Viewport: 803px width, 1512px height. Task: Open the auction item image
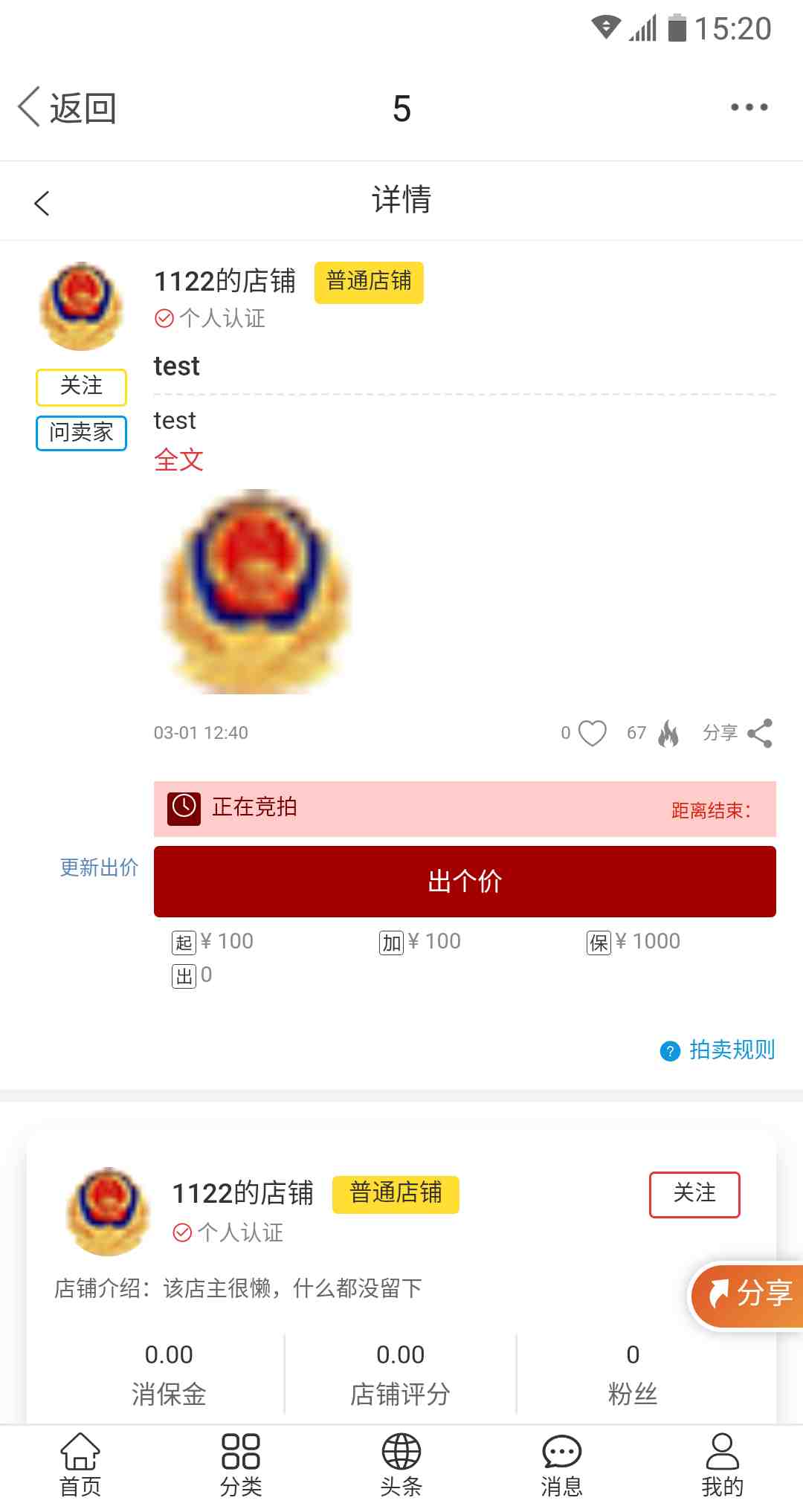point(257,592)
